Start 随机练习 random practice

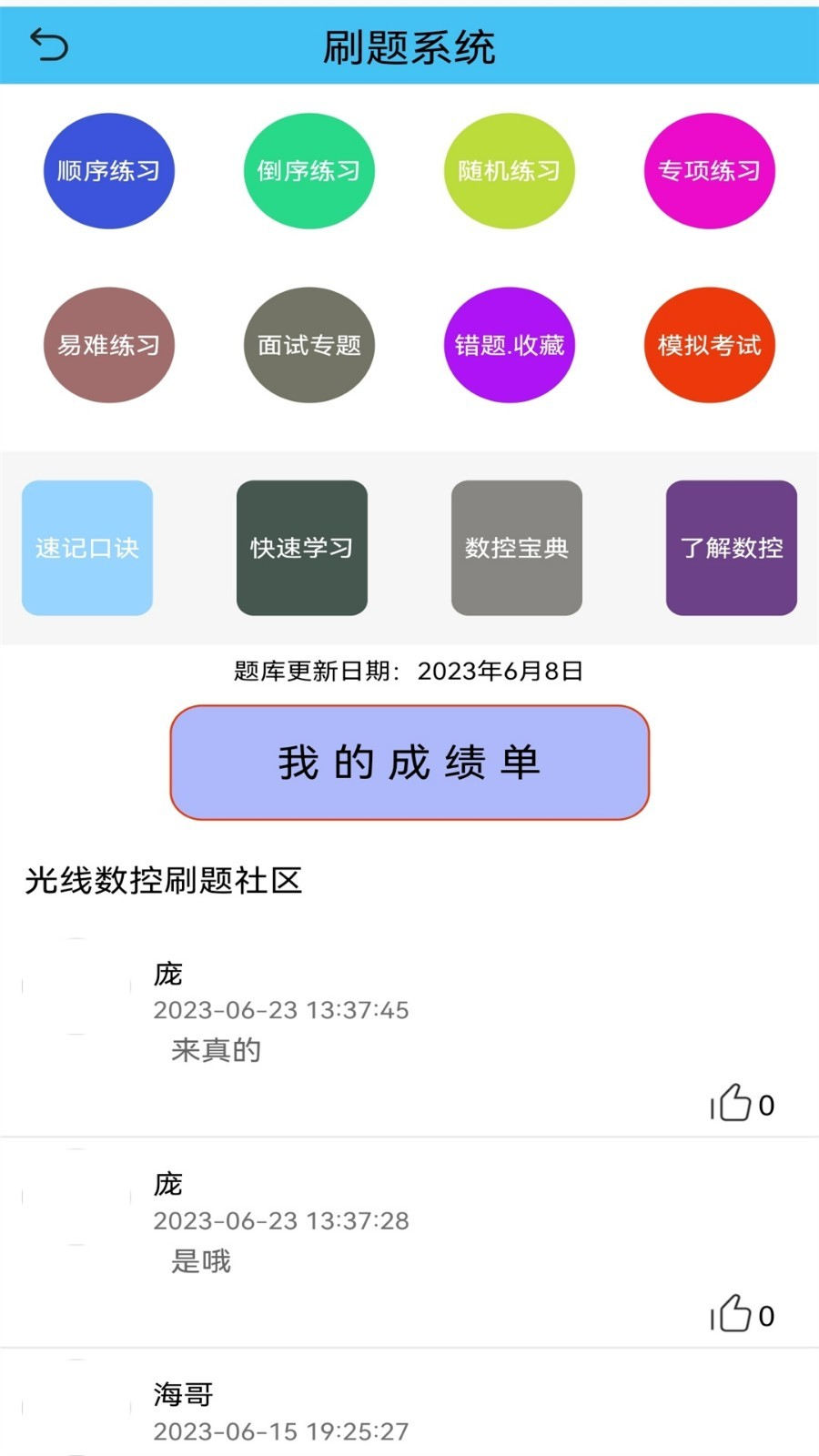[509, 170]
